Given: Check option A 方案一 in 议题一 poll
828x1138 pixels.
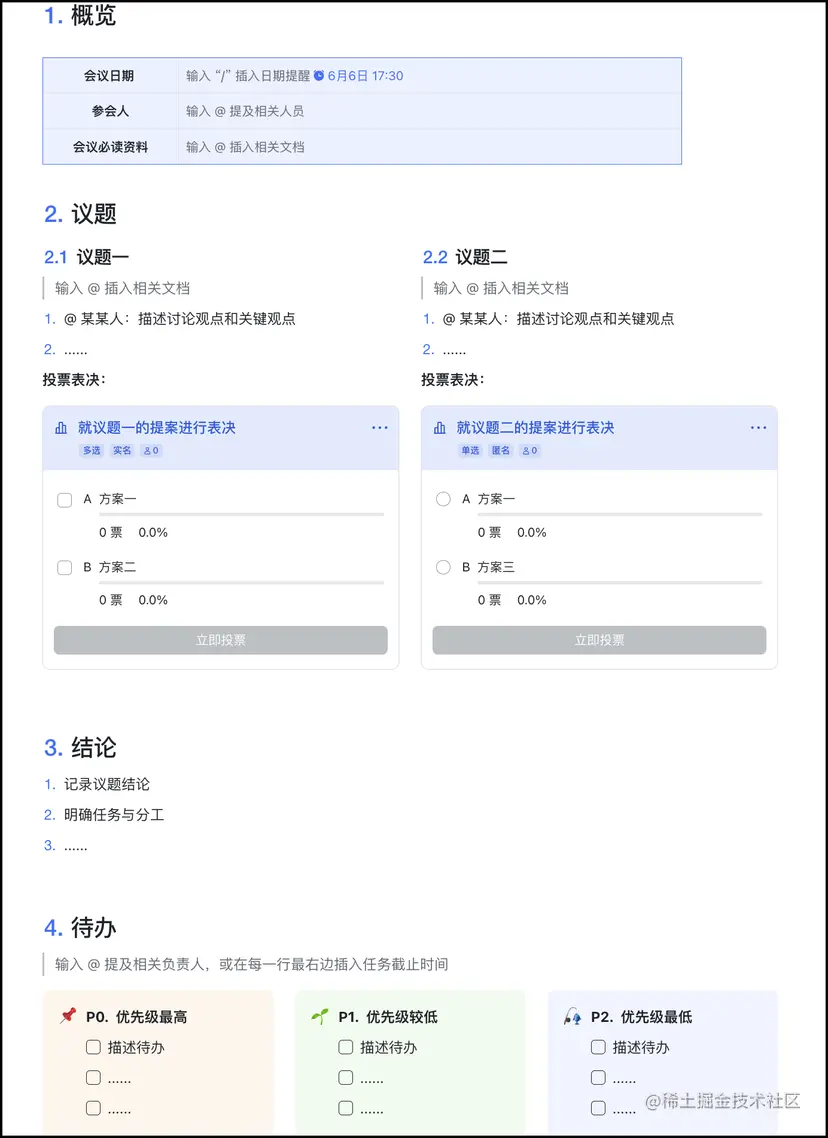Looking at the screenshot, I should (x=65, y=500).
